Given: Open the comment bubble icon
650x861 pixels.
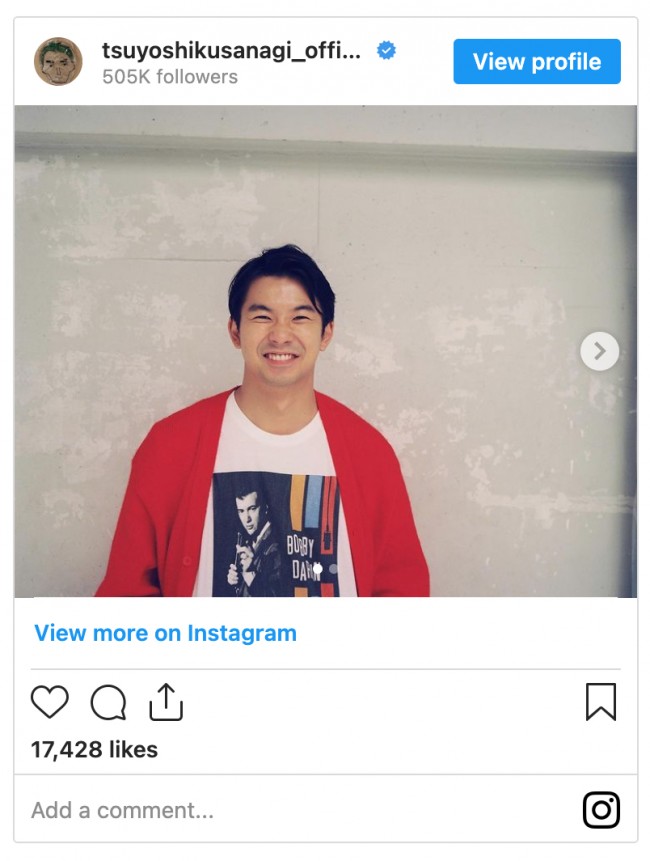Looking at the screenshot, I should (108, 702).
